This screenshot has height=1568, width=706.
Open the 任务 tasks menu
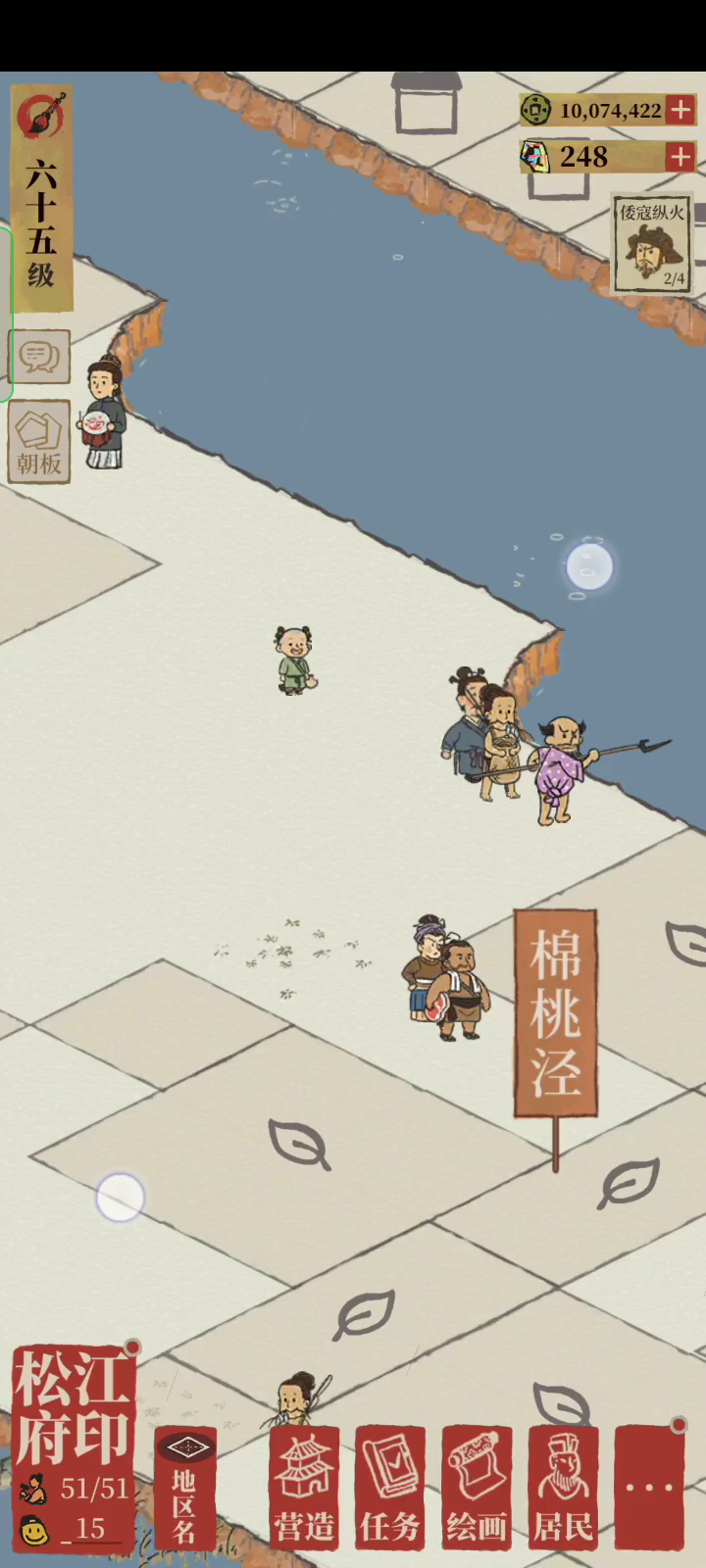[x=390, y=1488]
